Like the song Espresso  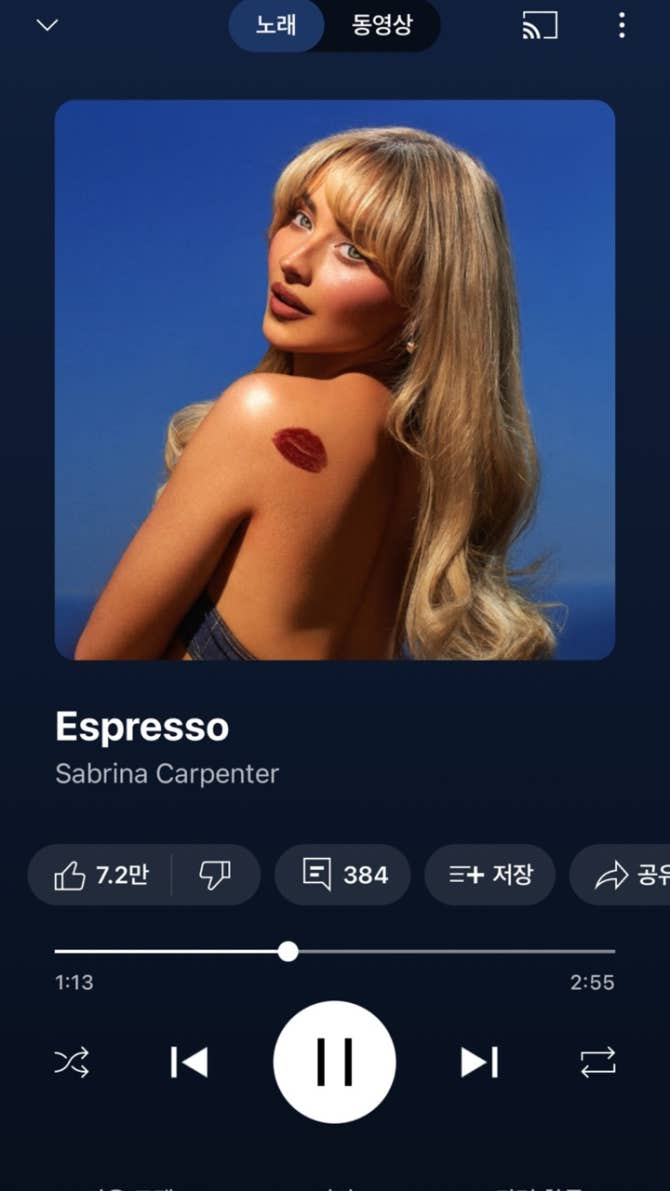tap(100, 875)
